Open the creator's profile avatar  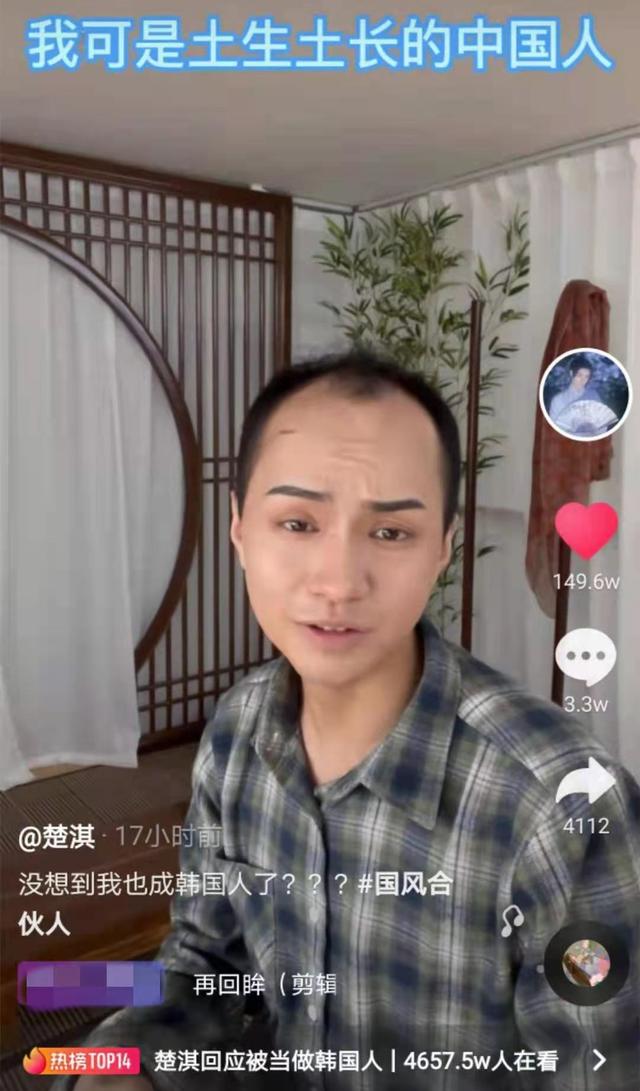pos(585,394)
